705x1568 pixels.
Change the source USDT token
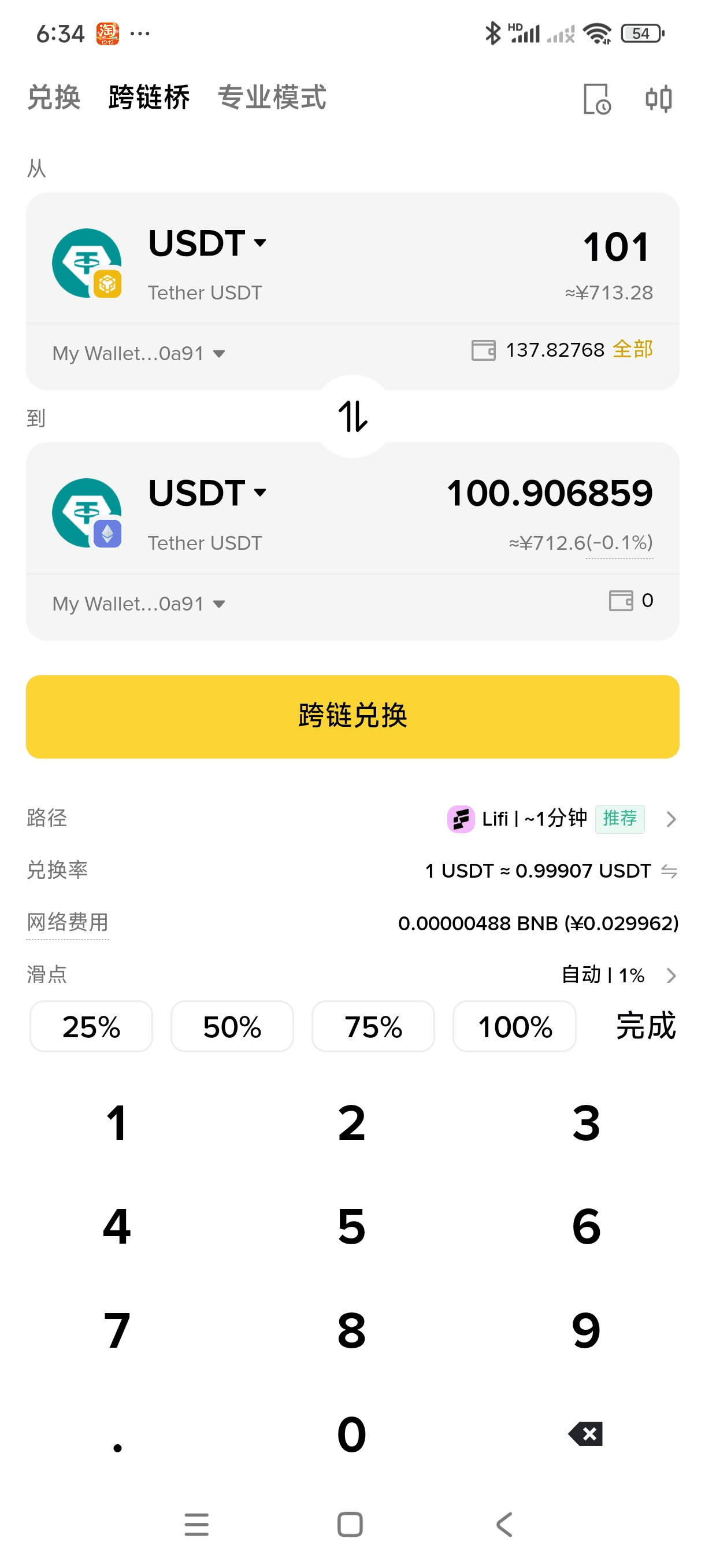[x=207, y=243]
